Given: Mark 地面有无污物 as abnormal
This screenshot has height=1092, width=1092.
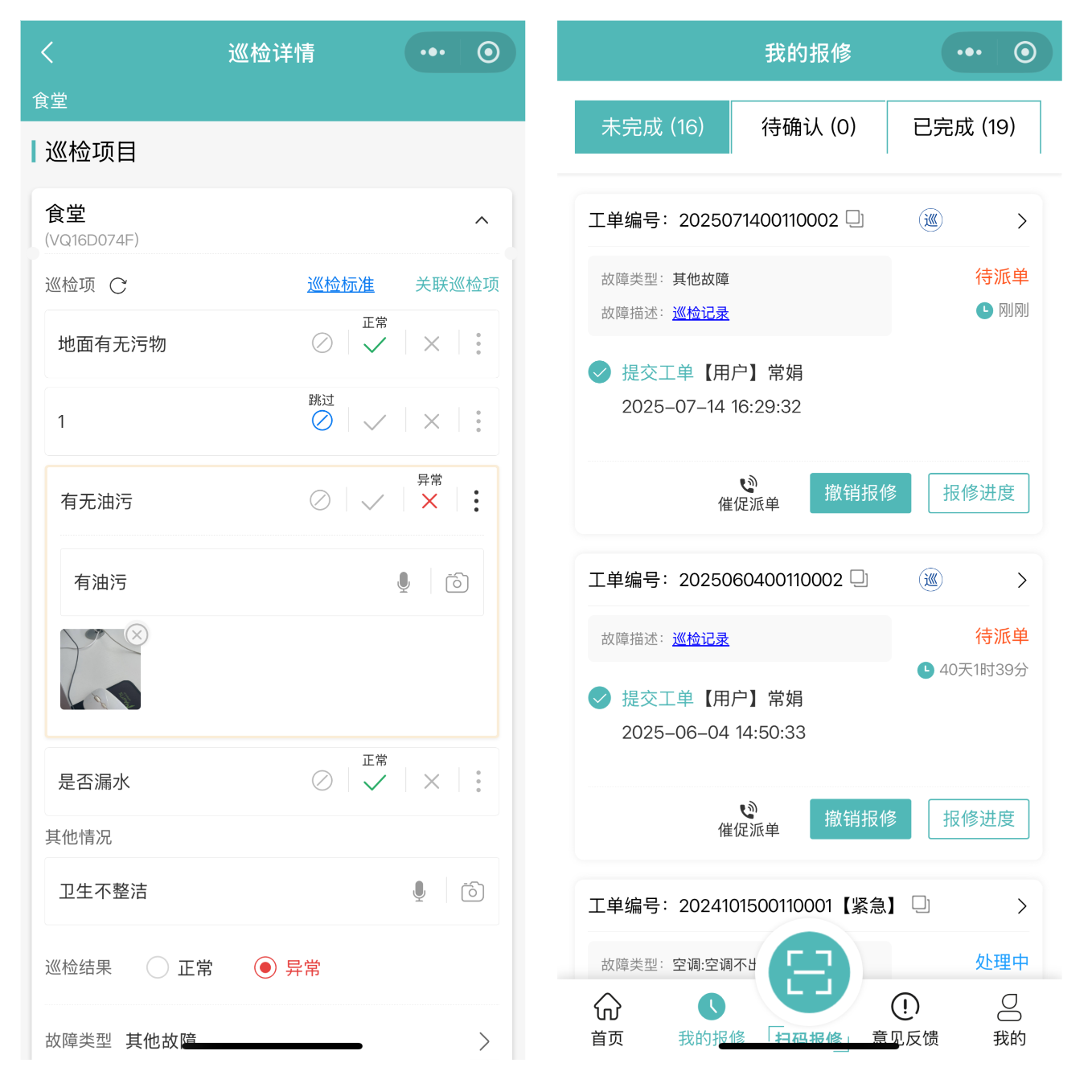Looking at the screenshot, I should tap(432, 344).
